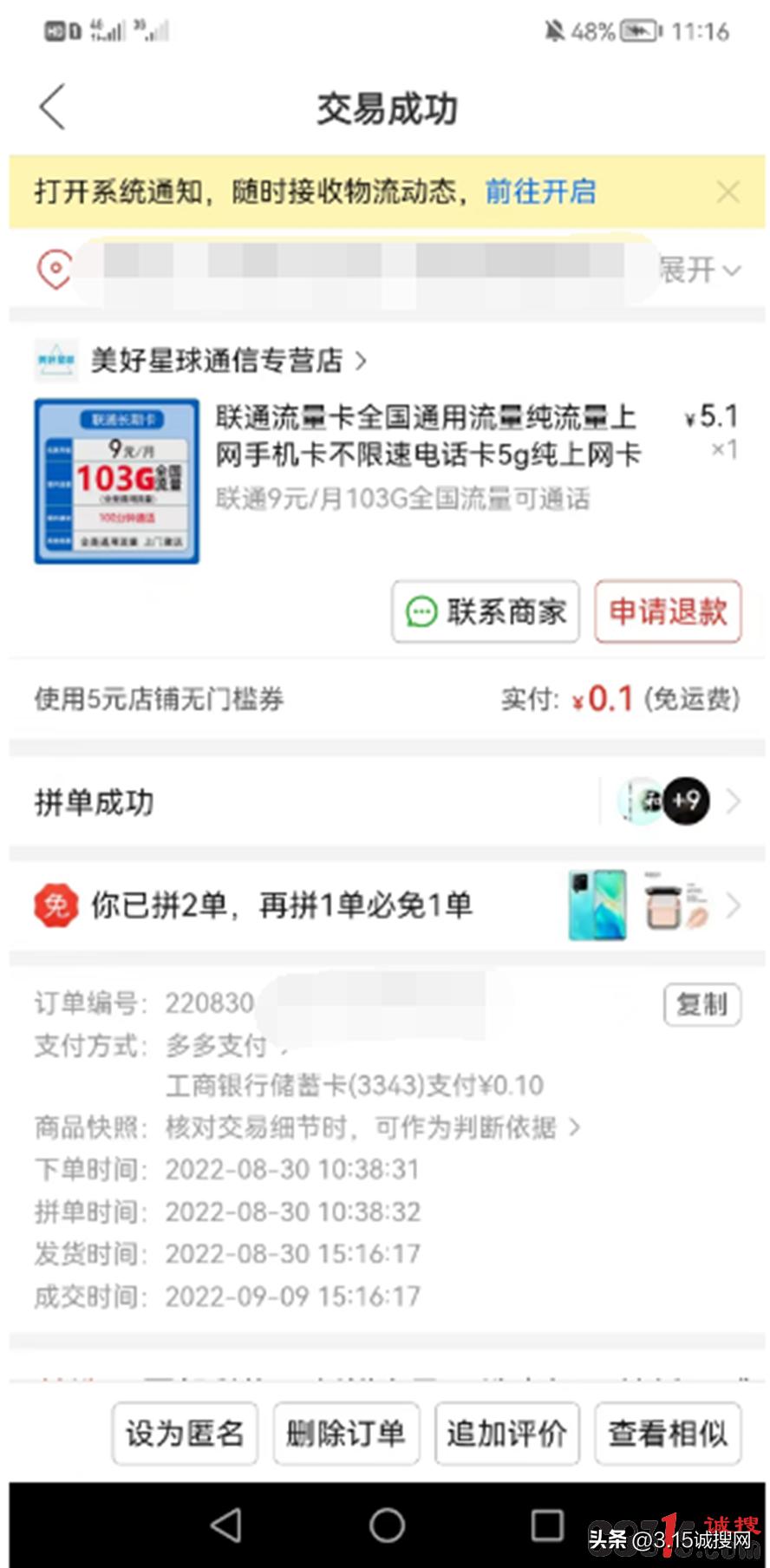Tap the 前往开启 notification link
This screenshot has width=770, height=1568.
point(539,191)
